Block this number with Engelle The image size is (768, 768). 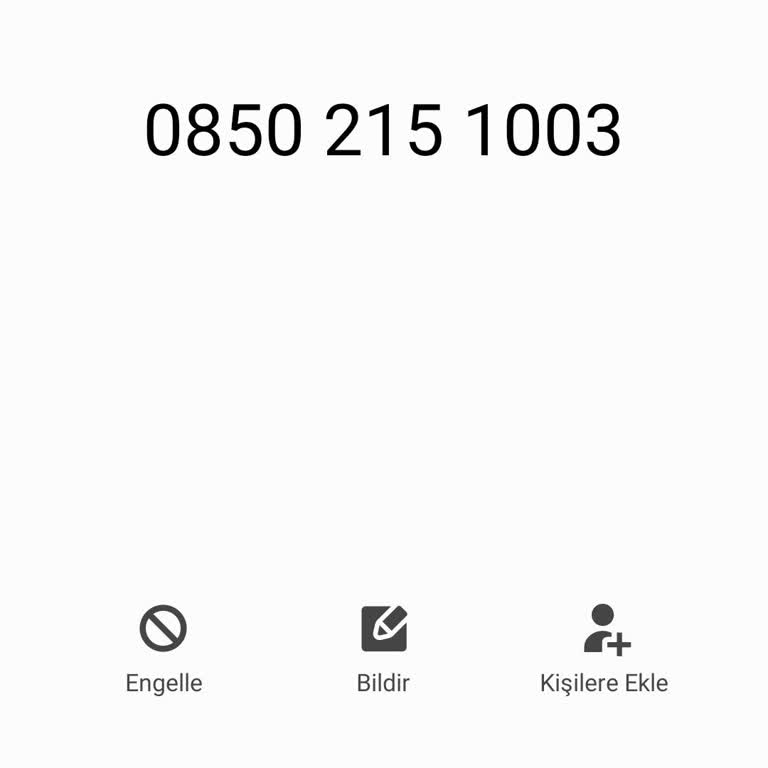pos(163,650)
